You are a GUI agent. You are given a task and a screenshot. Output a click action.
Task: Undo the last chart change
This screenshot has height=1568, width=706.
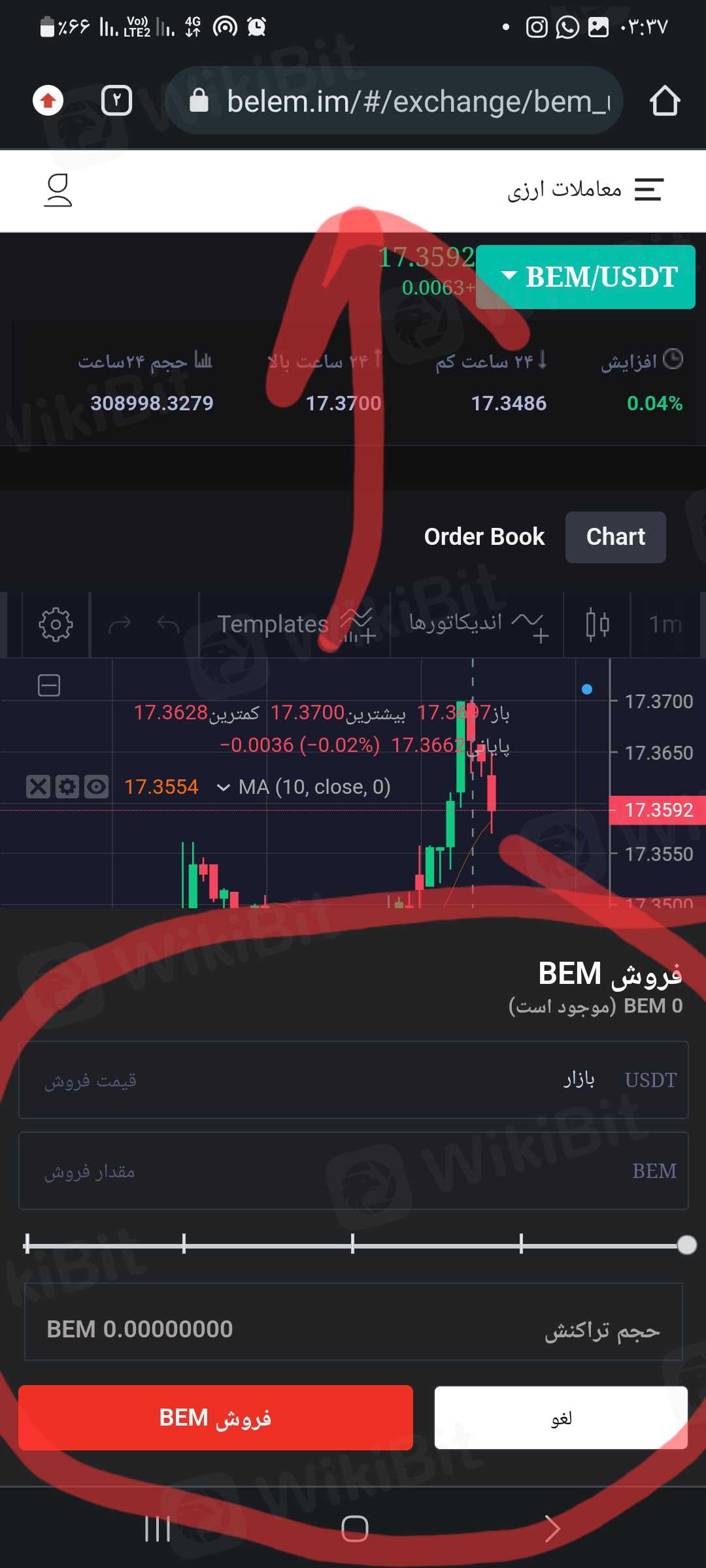click(168, 625)
